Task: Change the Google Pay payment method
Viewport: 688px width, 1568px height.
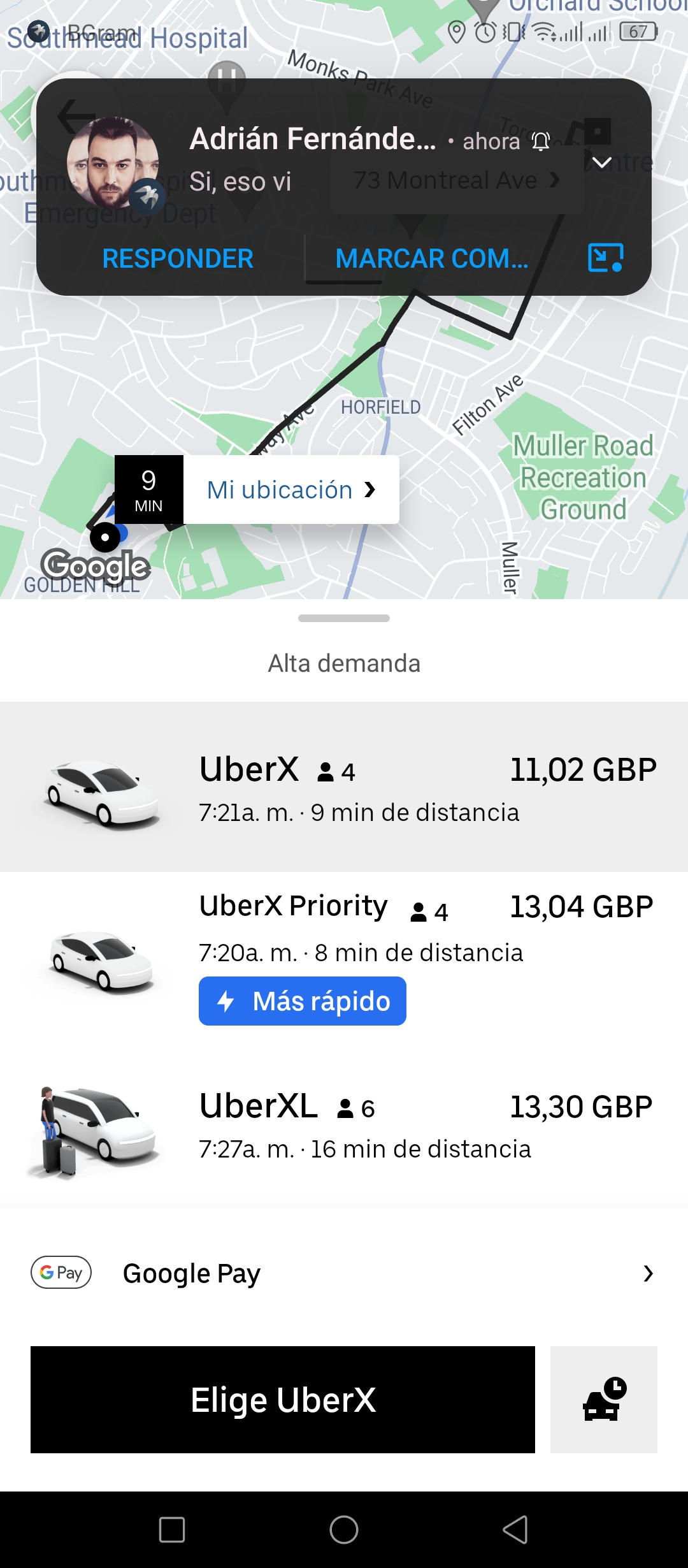Action: tap(344, 1274)
